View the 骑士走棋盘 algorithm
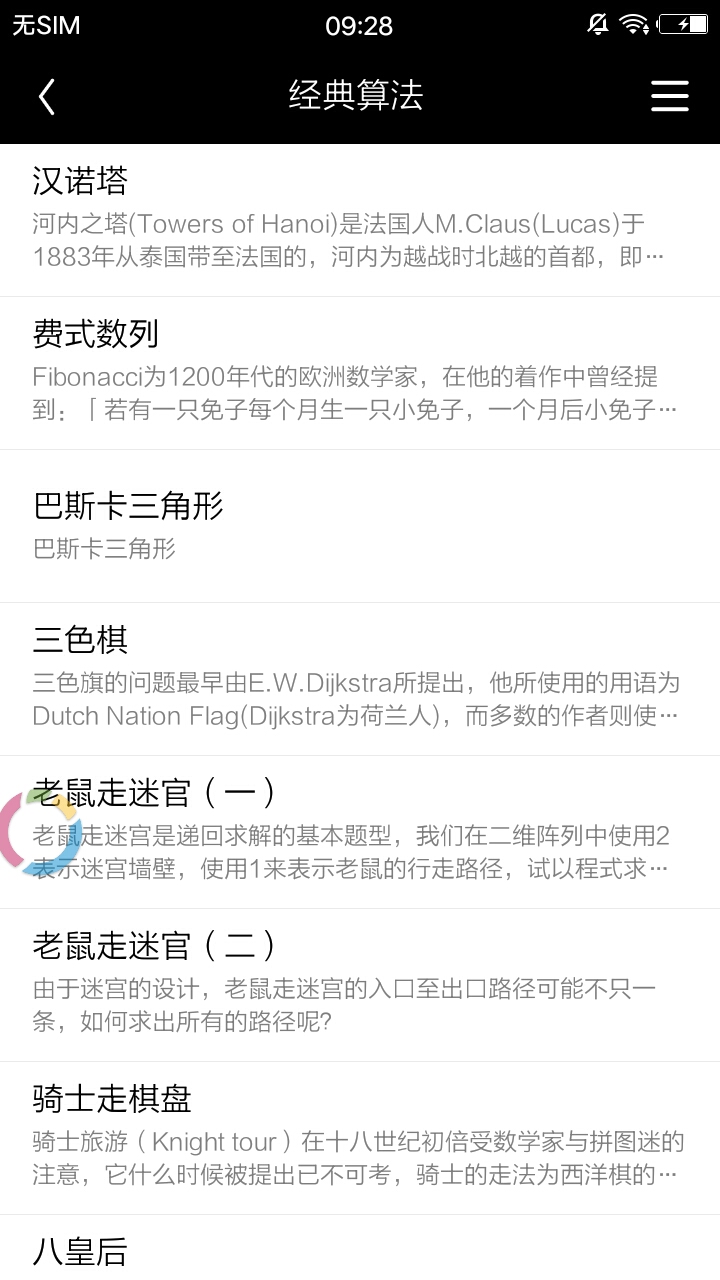720x1280 pixels. coord(360,1138)
